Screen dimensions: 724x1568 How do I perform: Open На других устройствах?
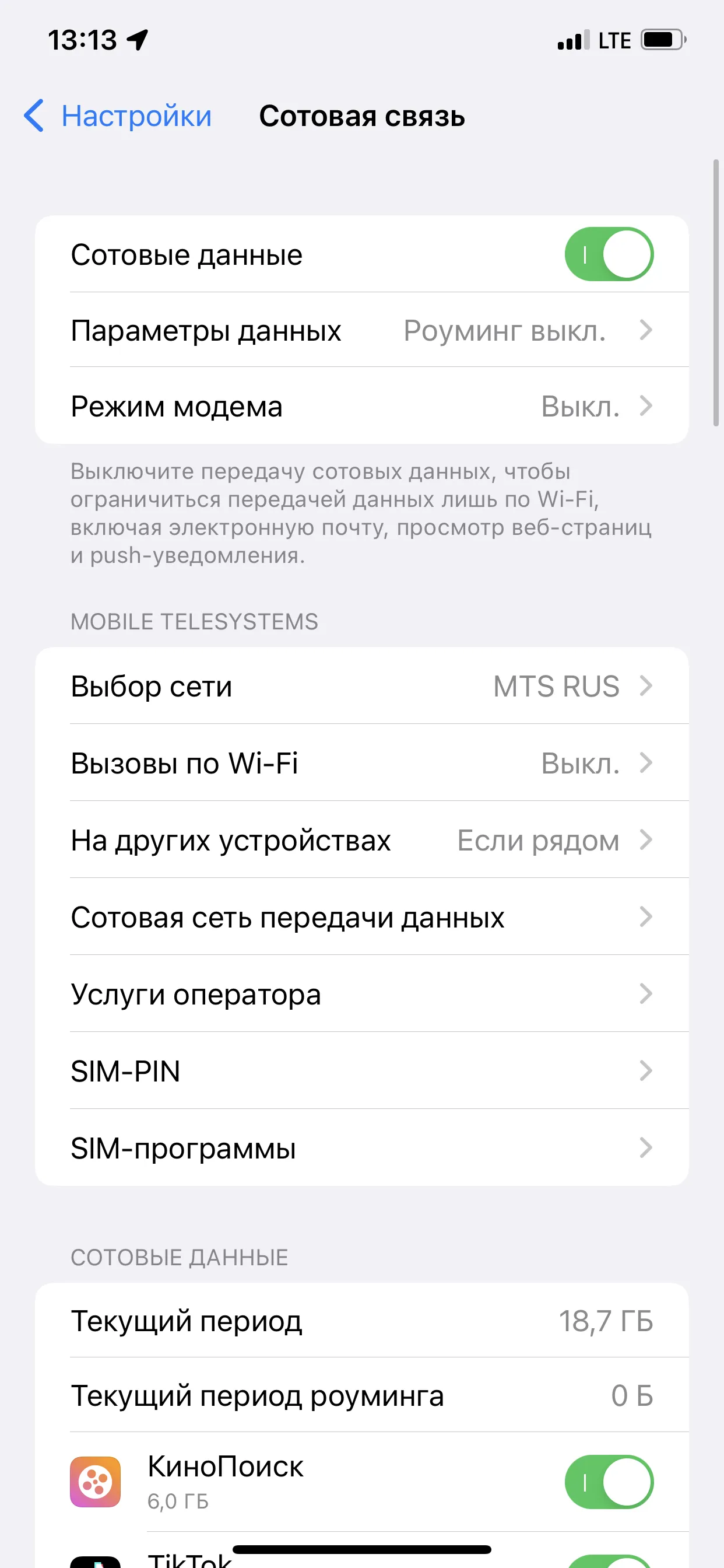pyautogui.click(x=362, y=839)
